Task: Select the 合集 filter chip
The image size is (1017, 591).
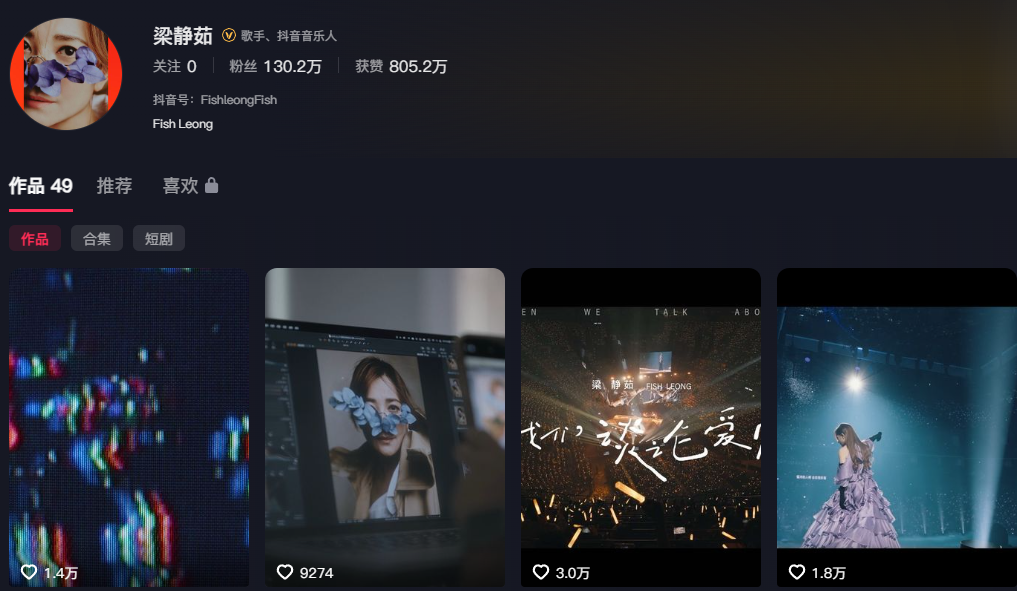Action: [x=97, y=239]
